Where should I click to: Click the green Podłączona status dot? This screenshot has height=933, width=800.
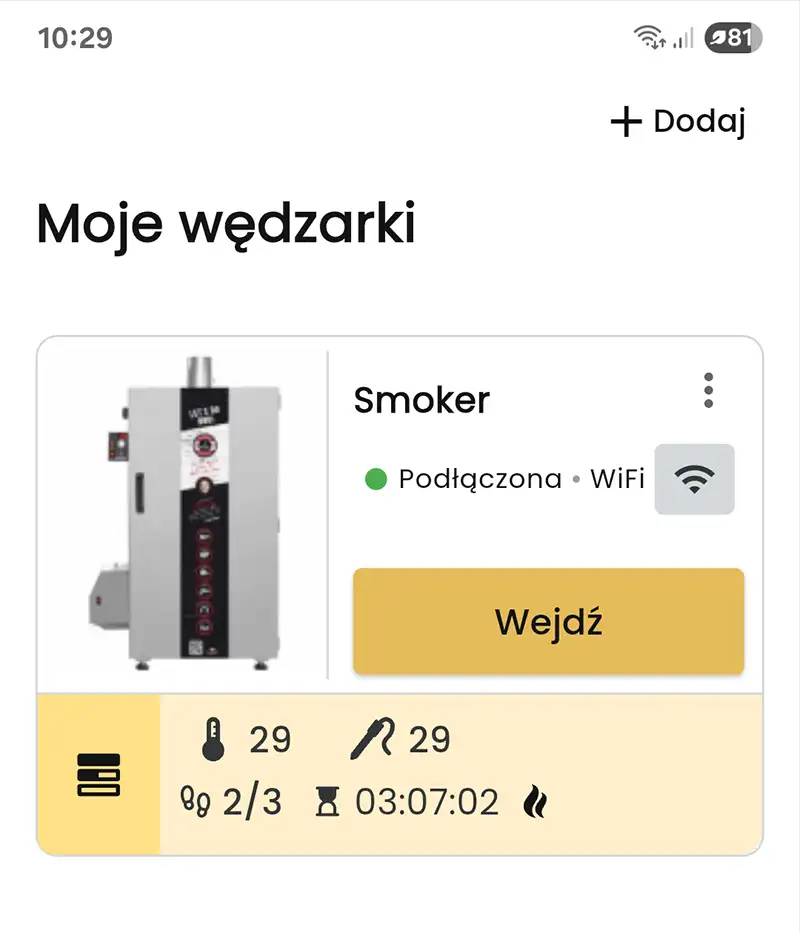click(x=376, y=479)
